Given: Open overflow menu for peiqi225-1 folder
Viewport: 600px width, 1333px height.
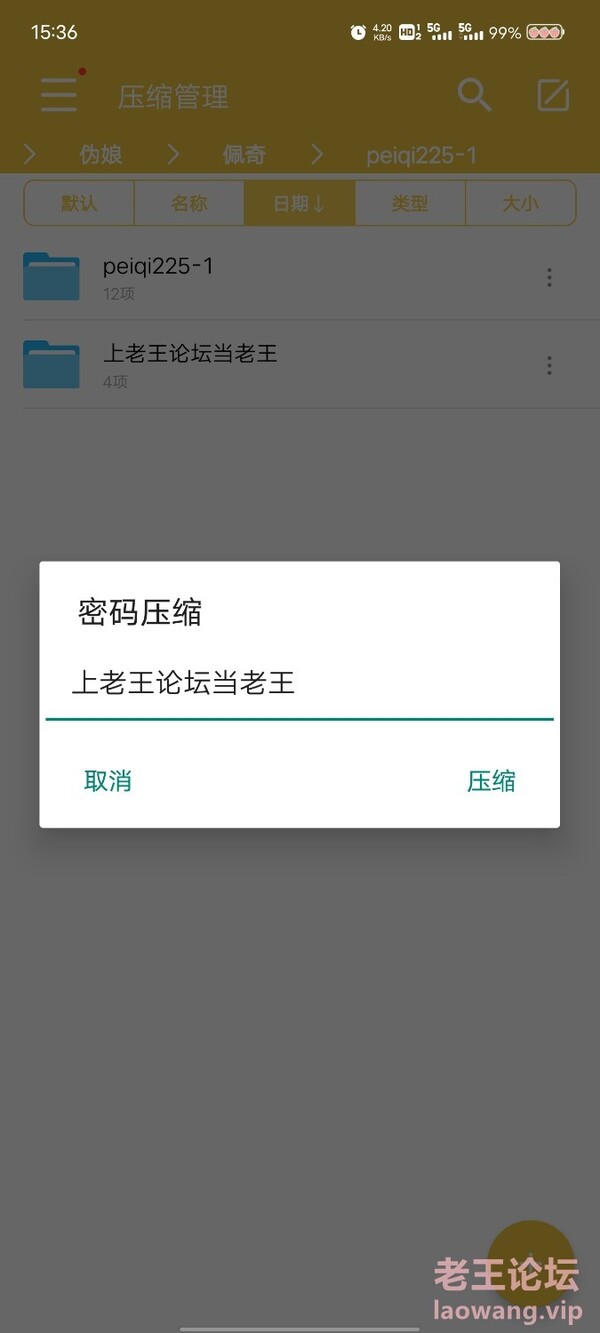Looking at the screenshot, I should [x=549, y=277].
